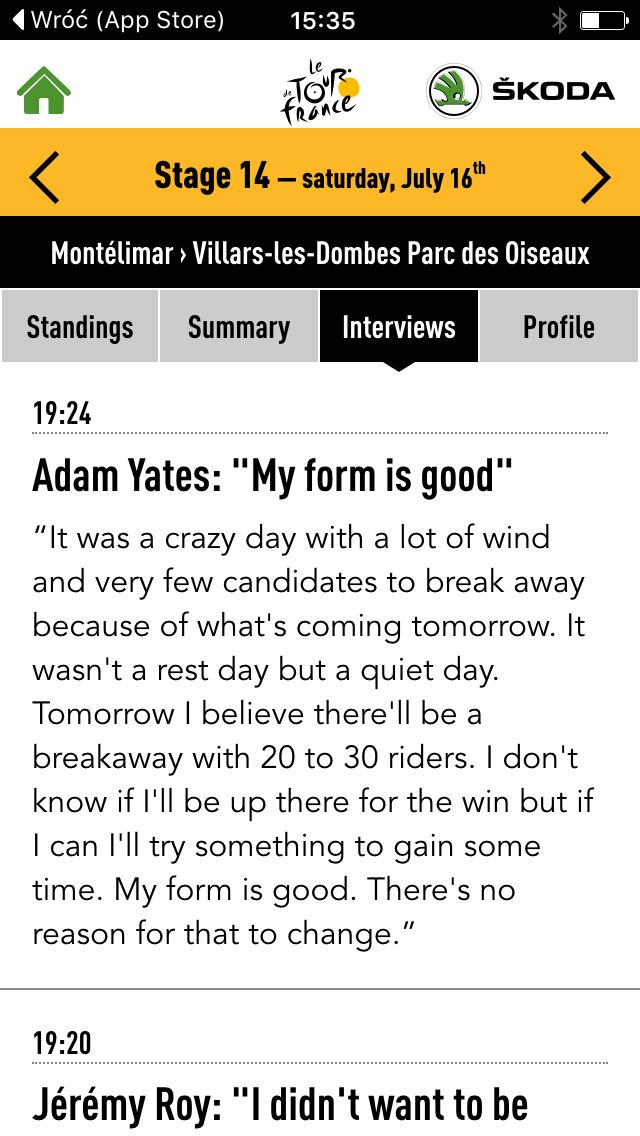640x1136 pixels.
Task: View the stage Profile tab
Action: coord(559,327)
